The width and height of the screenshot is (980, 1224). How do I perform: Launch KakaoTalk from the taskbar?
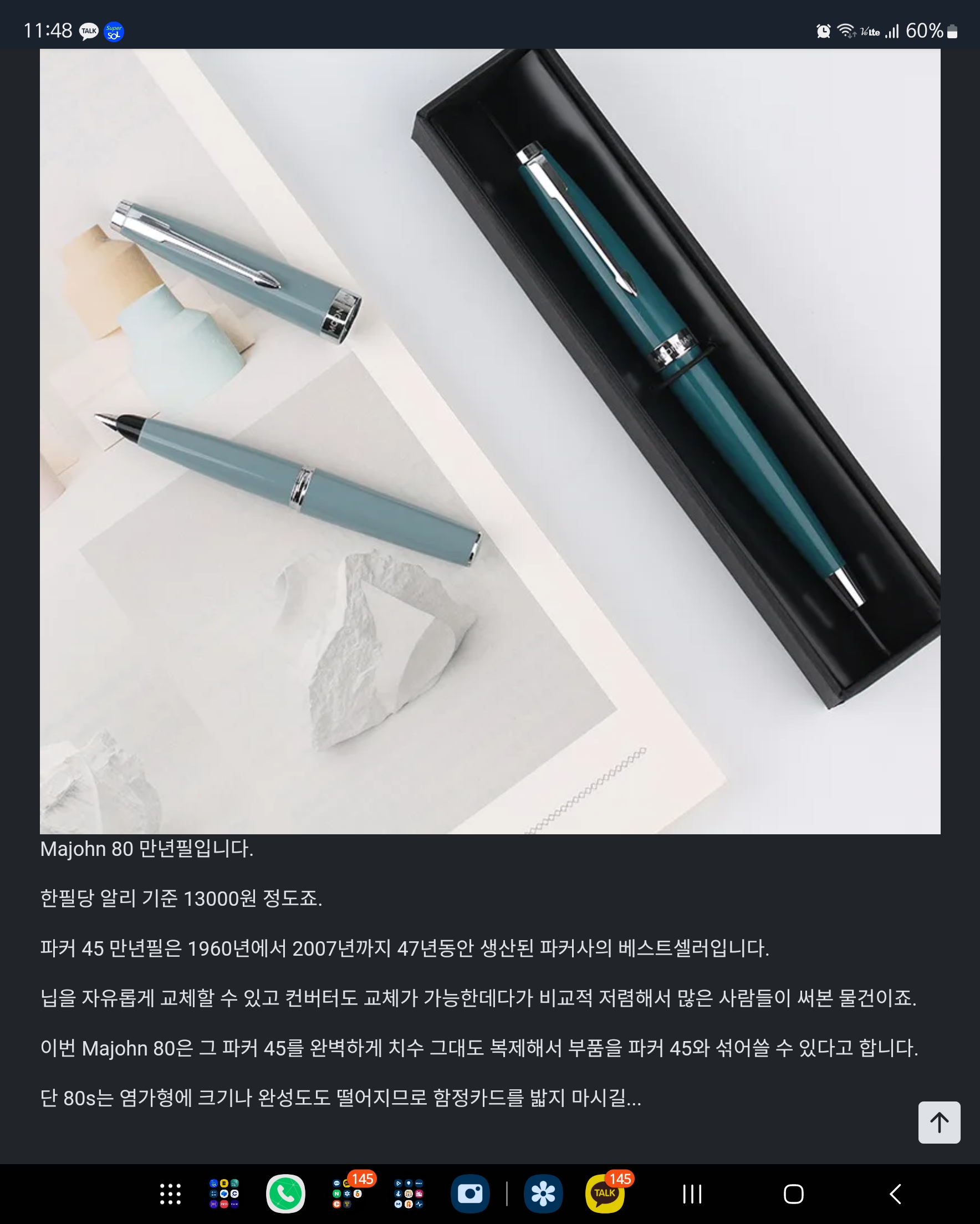(604, 1194)
